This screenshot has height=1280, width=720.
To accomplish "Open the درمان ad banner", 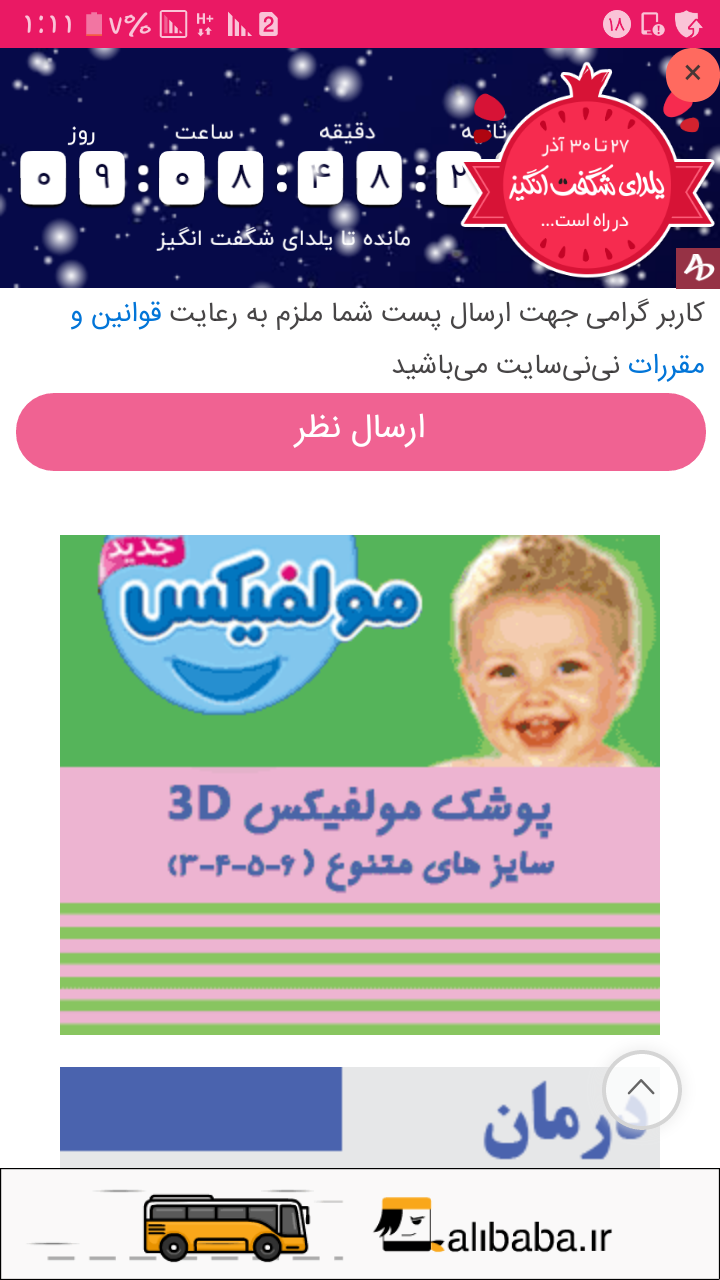I will coord(330,1116).
